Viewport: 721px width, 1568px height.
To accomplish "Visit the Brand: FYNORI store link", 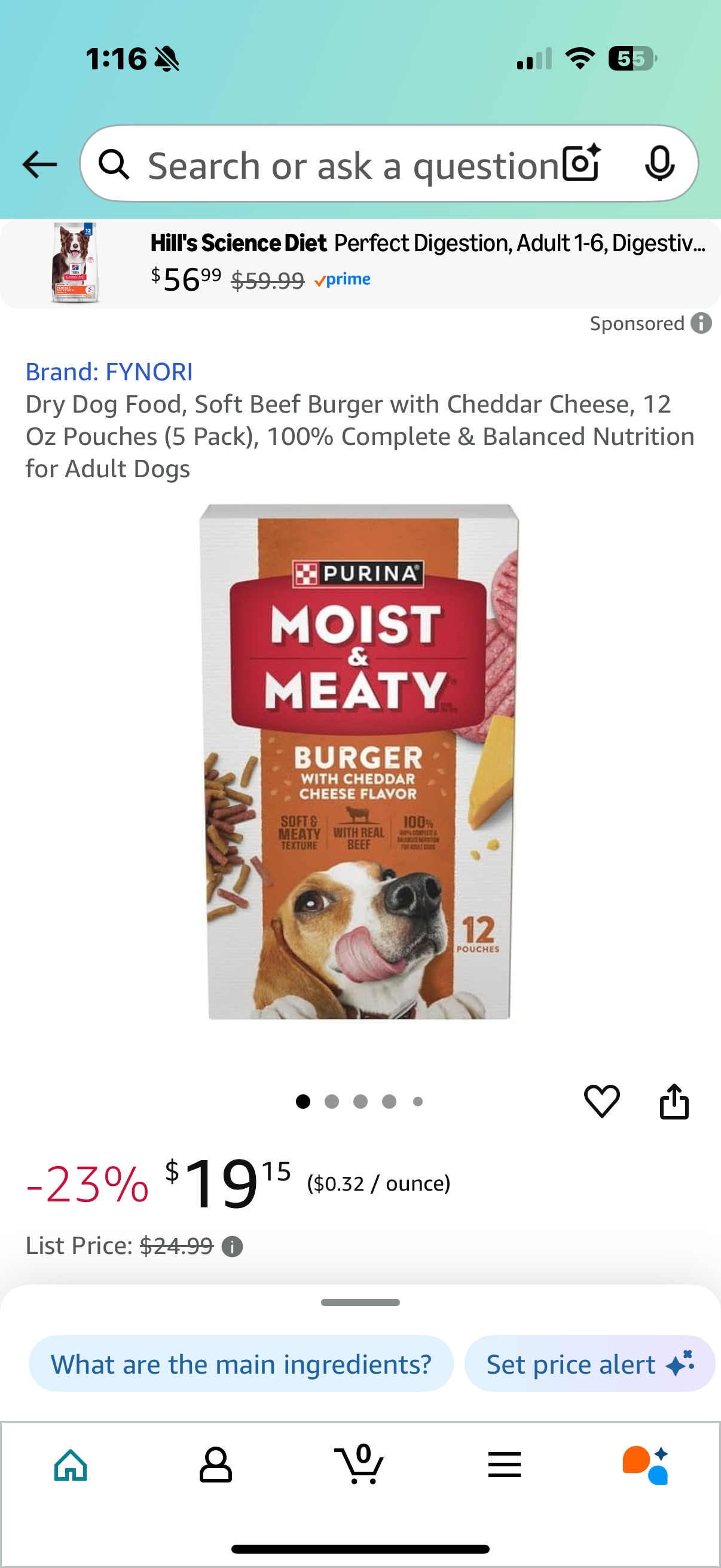I will click(109, 371).
